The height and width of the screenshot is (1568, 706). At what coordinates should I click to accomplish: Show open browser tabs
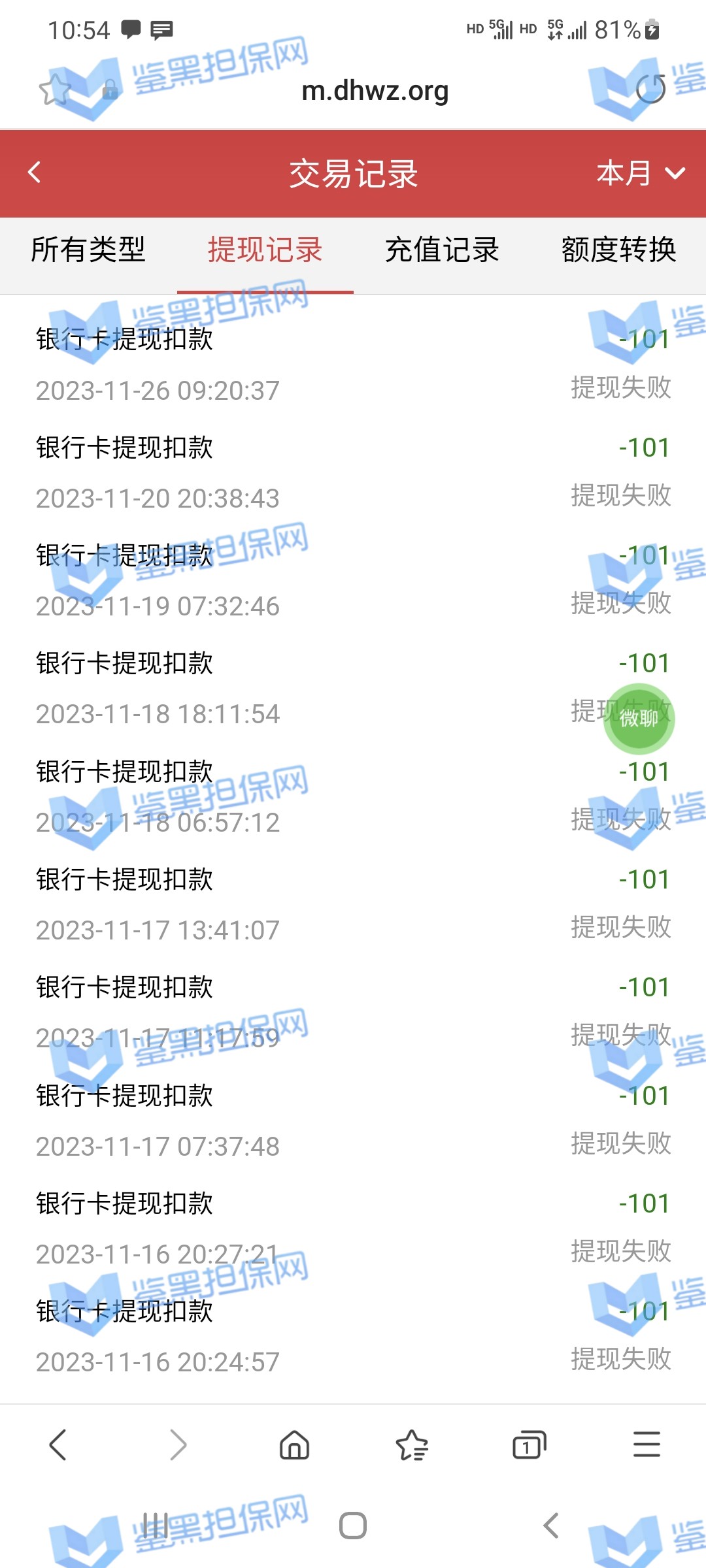[x=529, y=1445]
